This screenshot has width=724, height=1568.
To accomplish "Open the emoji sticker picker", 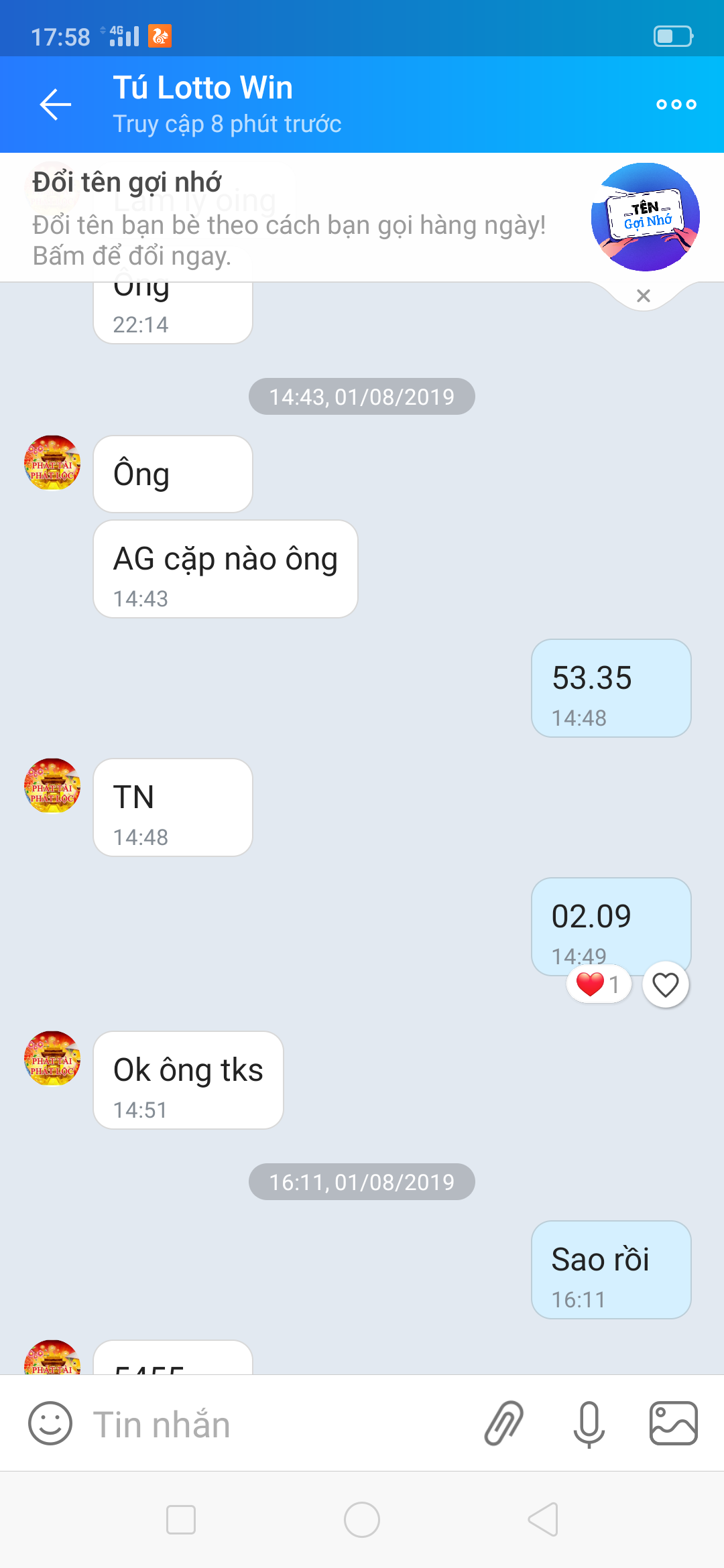I will coord(50,1423).
